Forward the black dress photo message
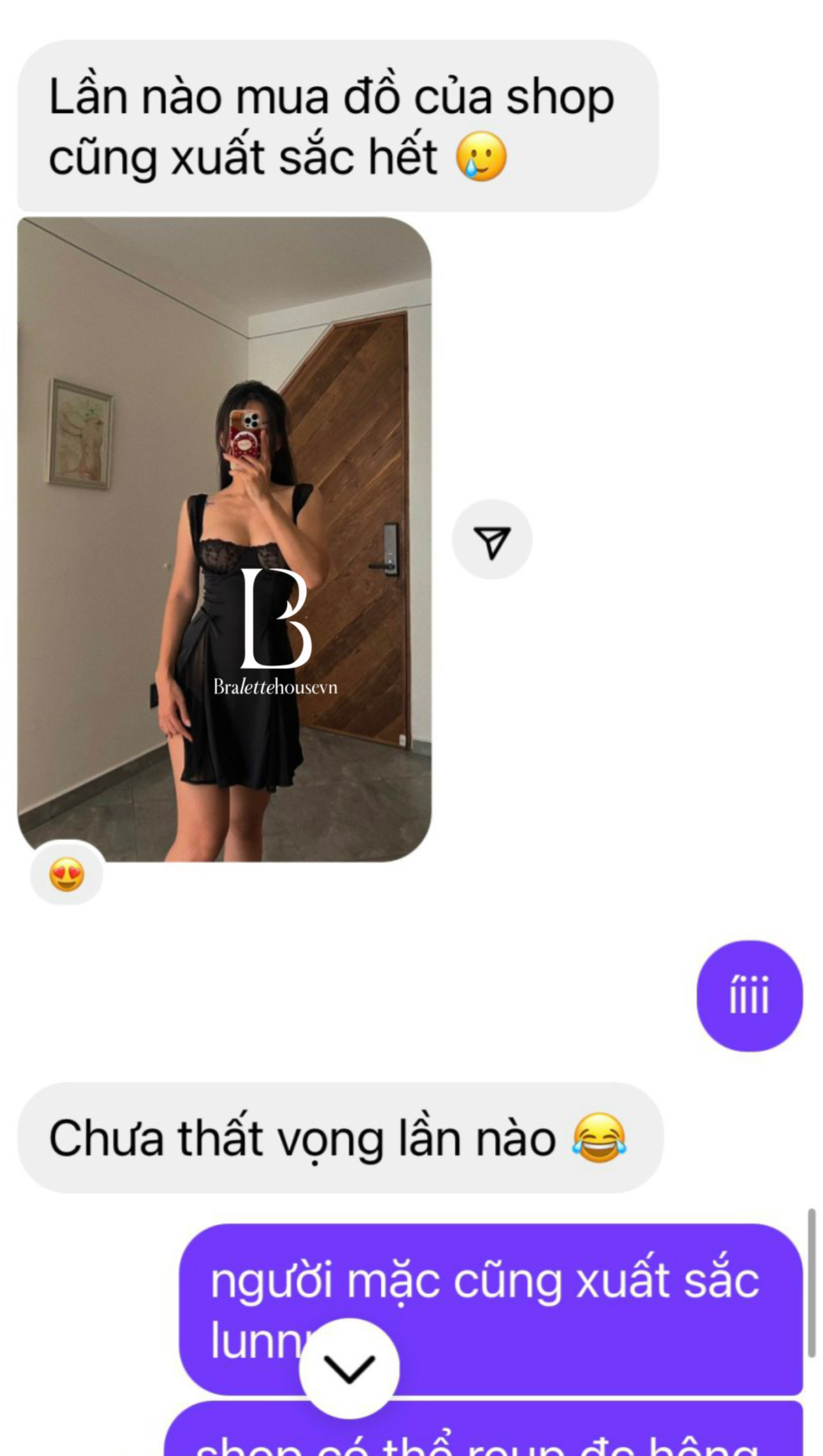The width and height of the screenshot is (823, 1456). coord(491,540)
